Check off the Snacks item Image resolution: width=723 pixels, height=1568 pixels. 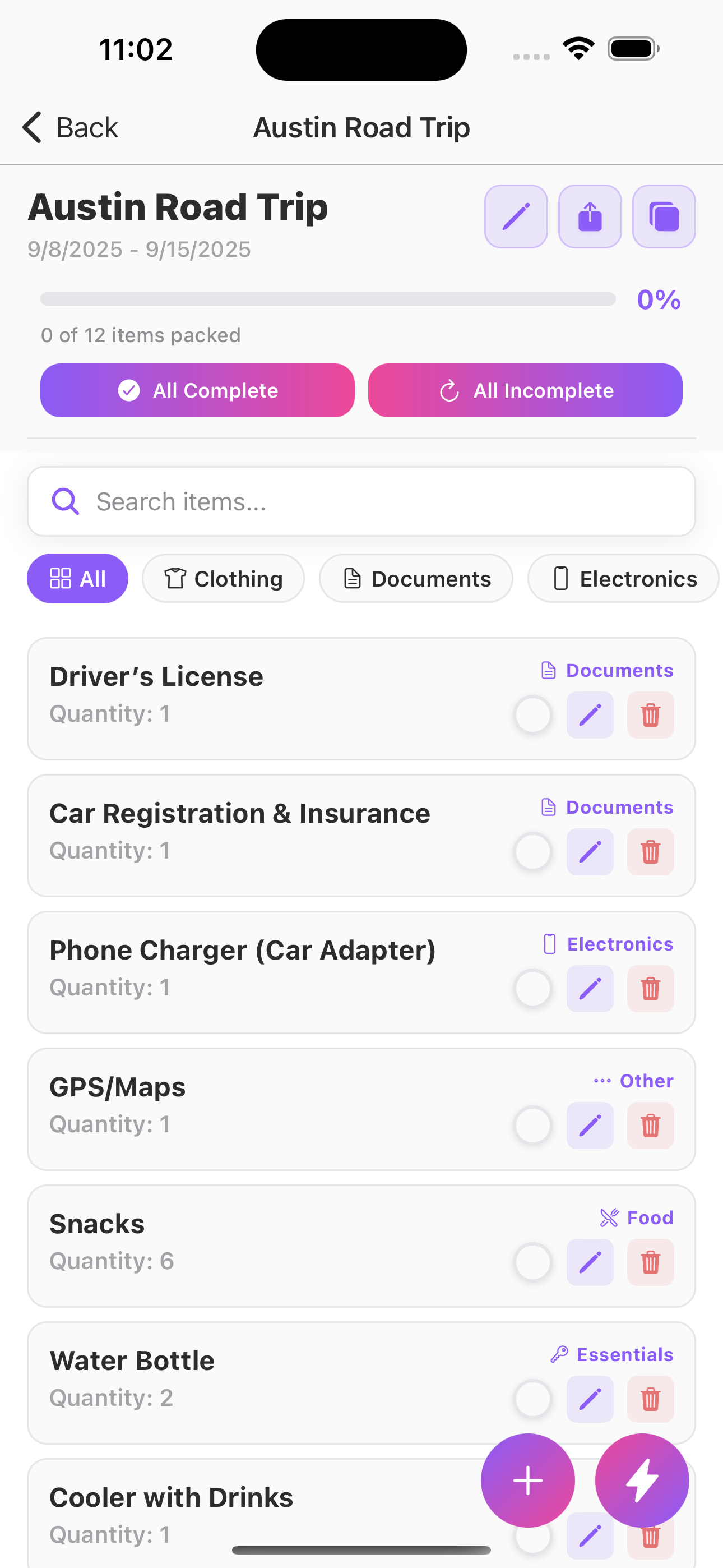coord(532,1262)
